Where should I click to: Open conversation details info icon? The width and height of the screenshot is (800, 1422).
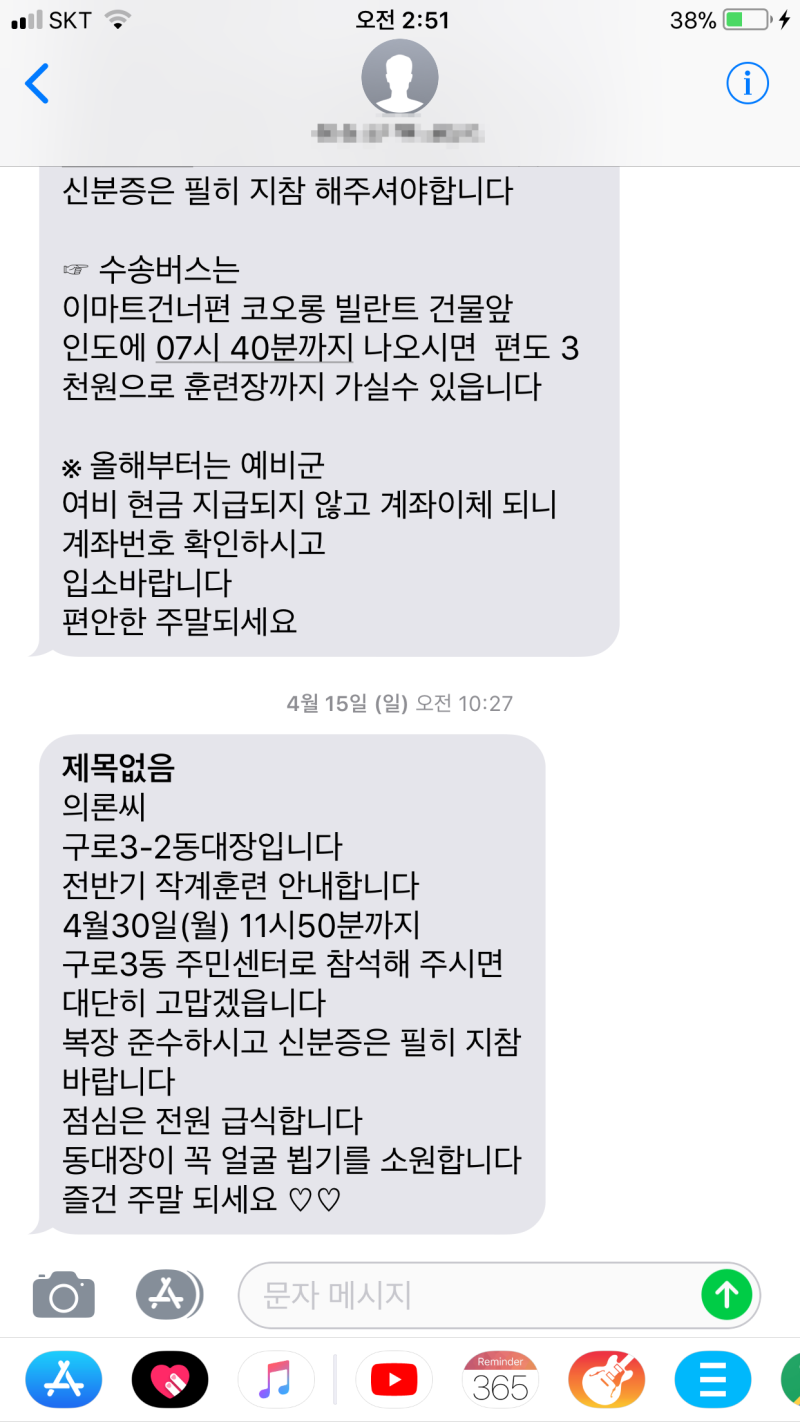click(x=747, y=84)
